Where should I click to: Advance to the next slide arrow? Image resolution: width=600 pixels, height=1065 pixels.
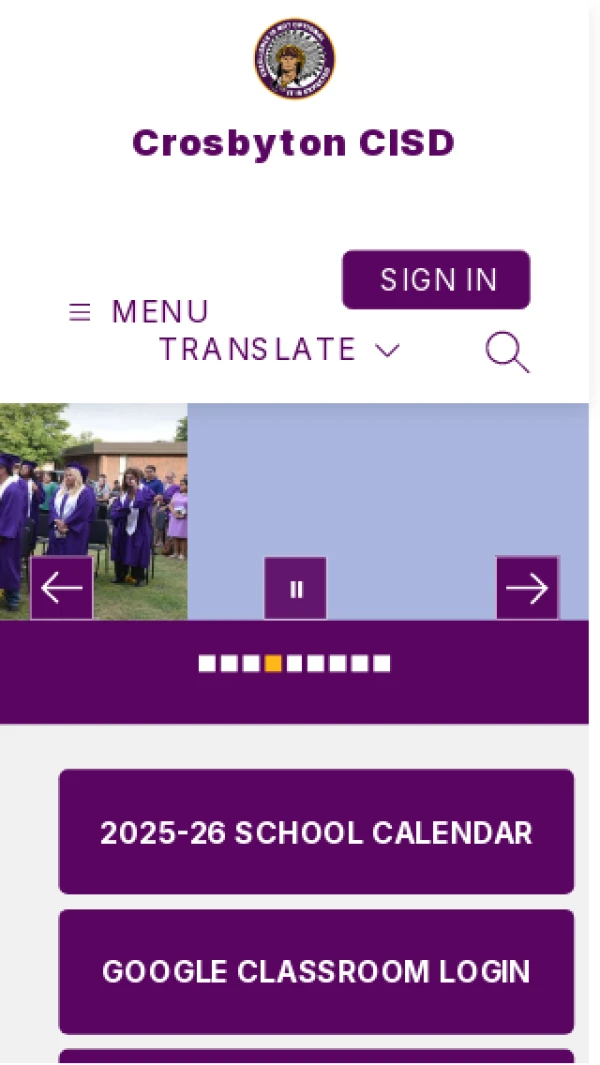tap(527, 588)
